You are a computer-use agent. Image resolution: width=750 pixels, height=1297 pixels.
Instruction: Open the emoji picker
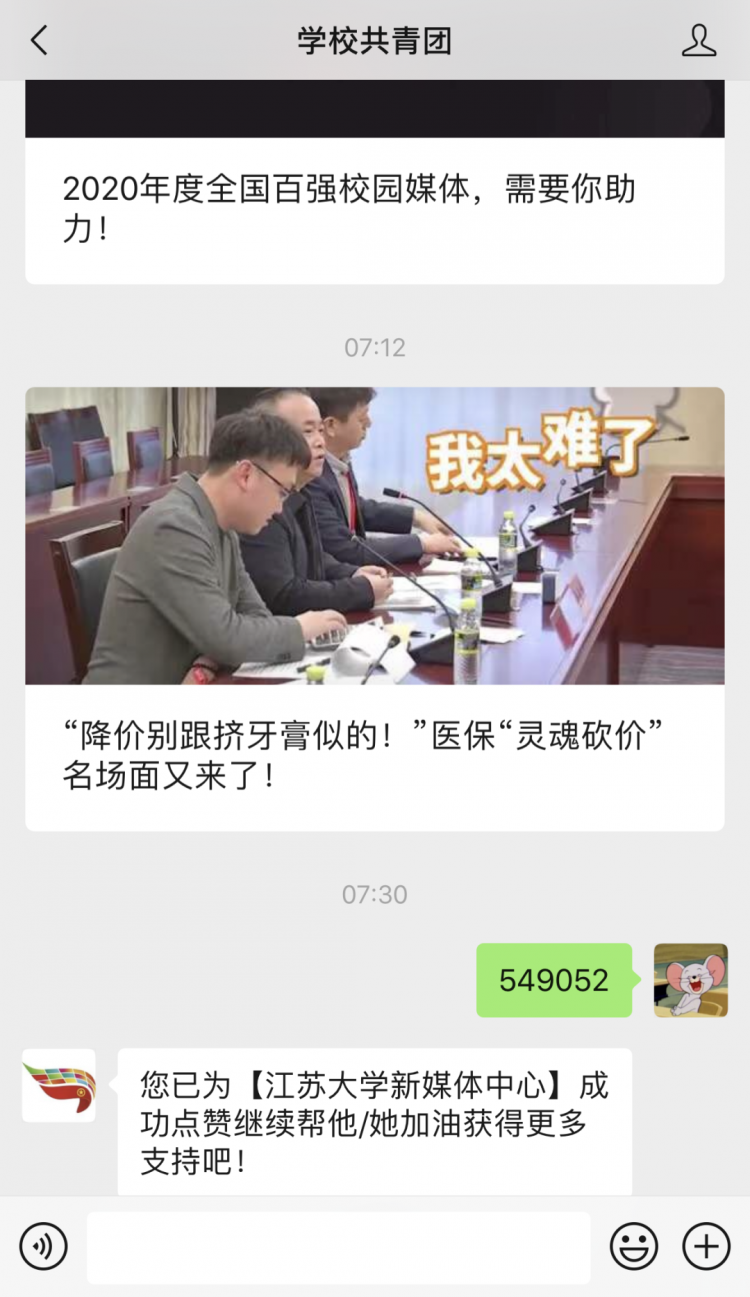click(634, 1246)
